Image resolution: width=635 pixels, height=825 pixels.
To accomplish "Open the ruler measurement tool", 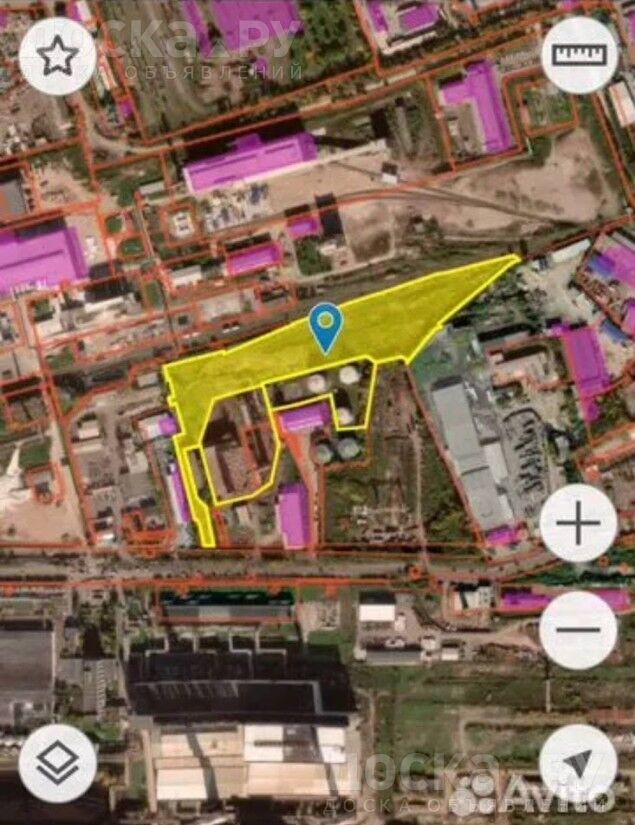I will pos(579,55).
